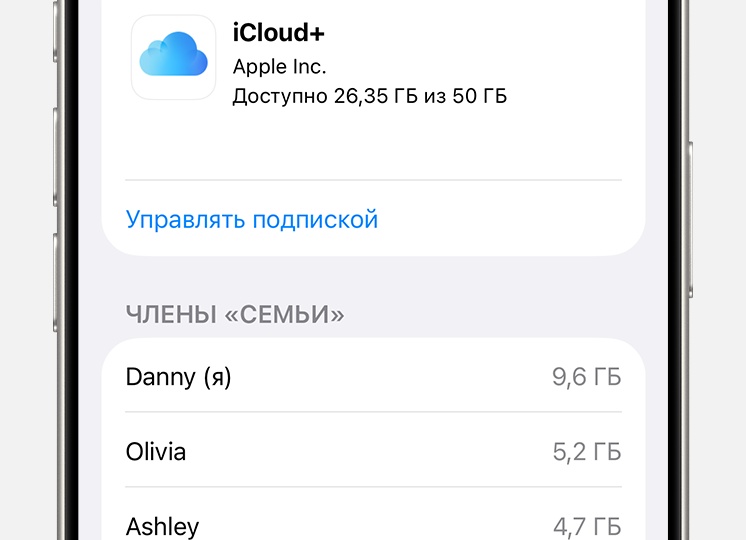Open the Управлять подпиской link

252,219
